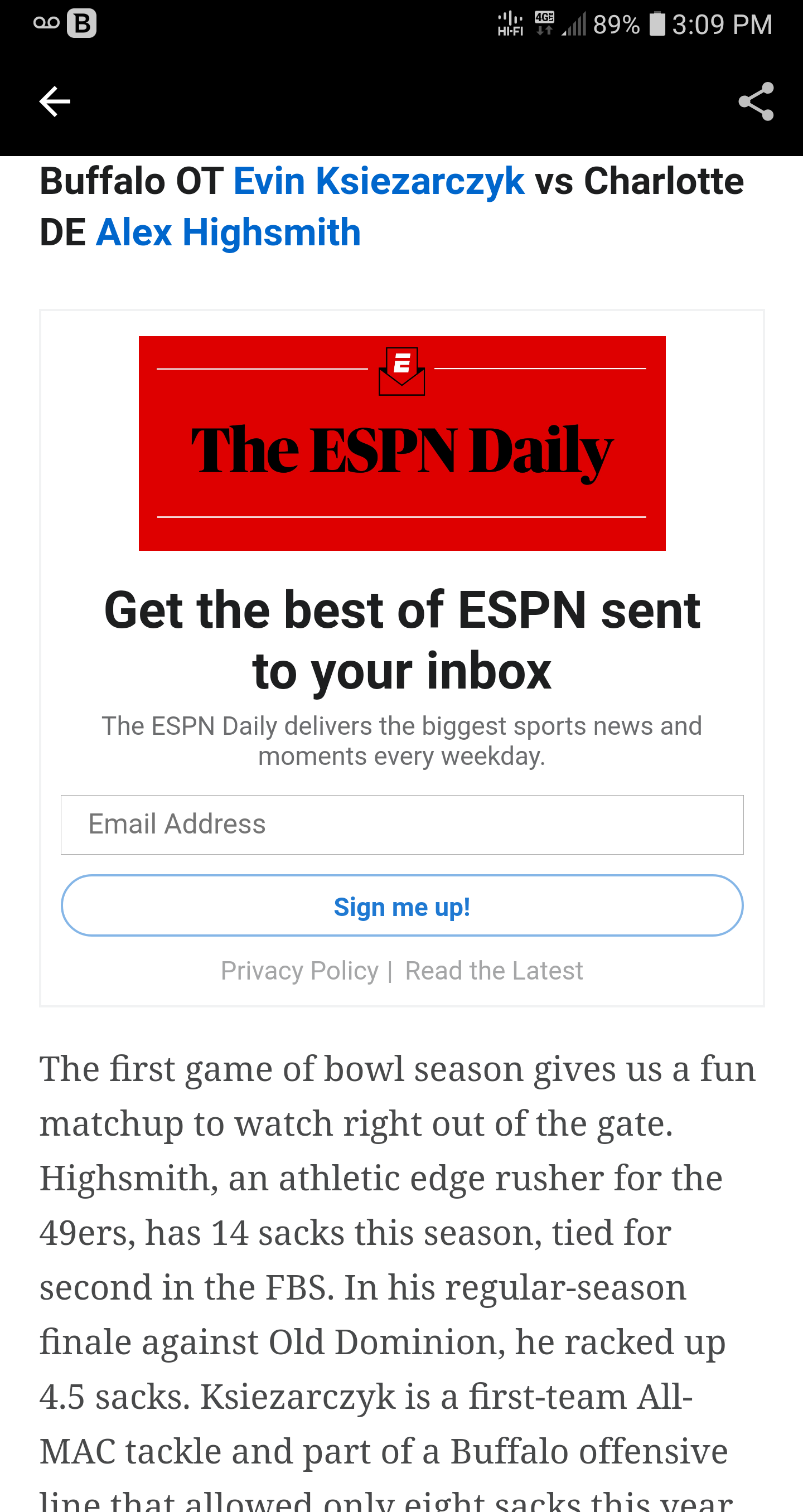The image size is (803, 1512).
Task: Open Alex Highsmith player link
Action: (x=228, y=232)
